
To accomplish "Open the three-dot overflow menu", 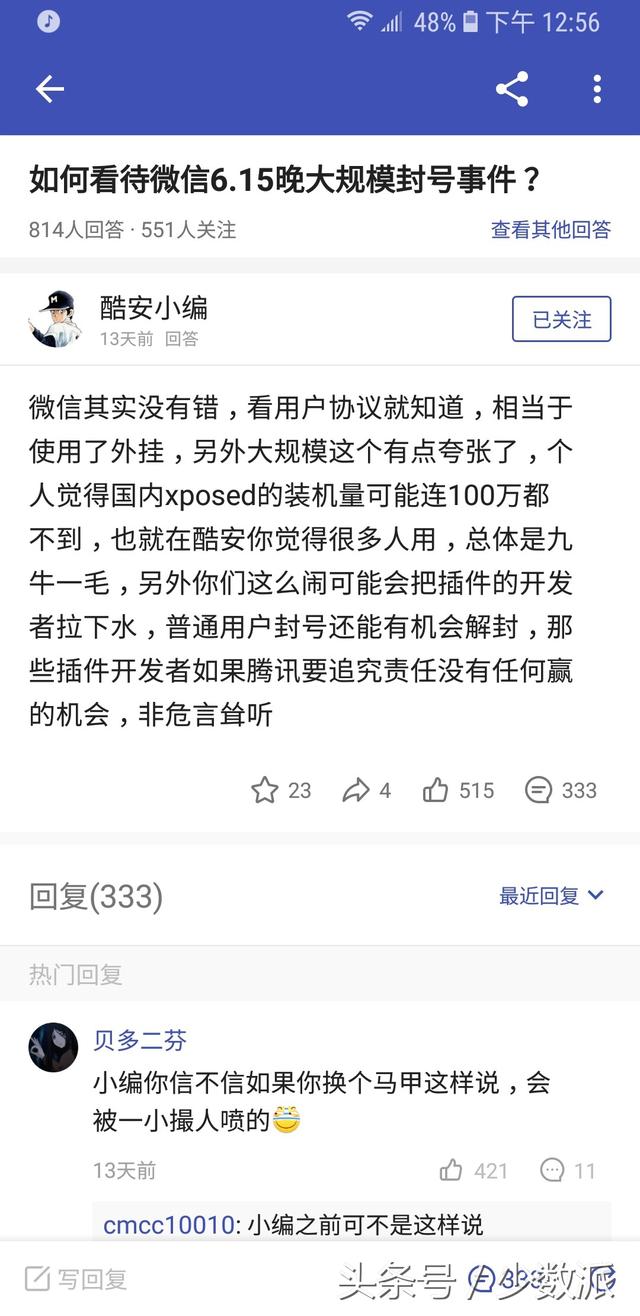I will [x=597, y=89].
